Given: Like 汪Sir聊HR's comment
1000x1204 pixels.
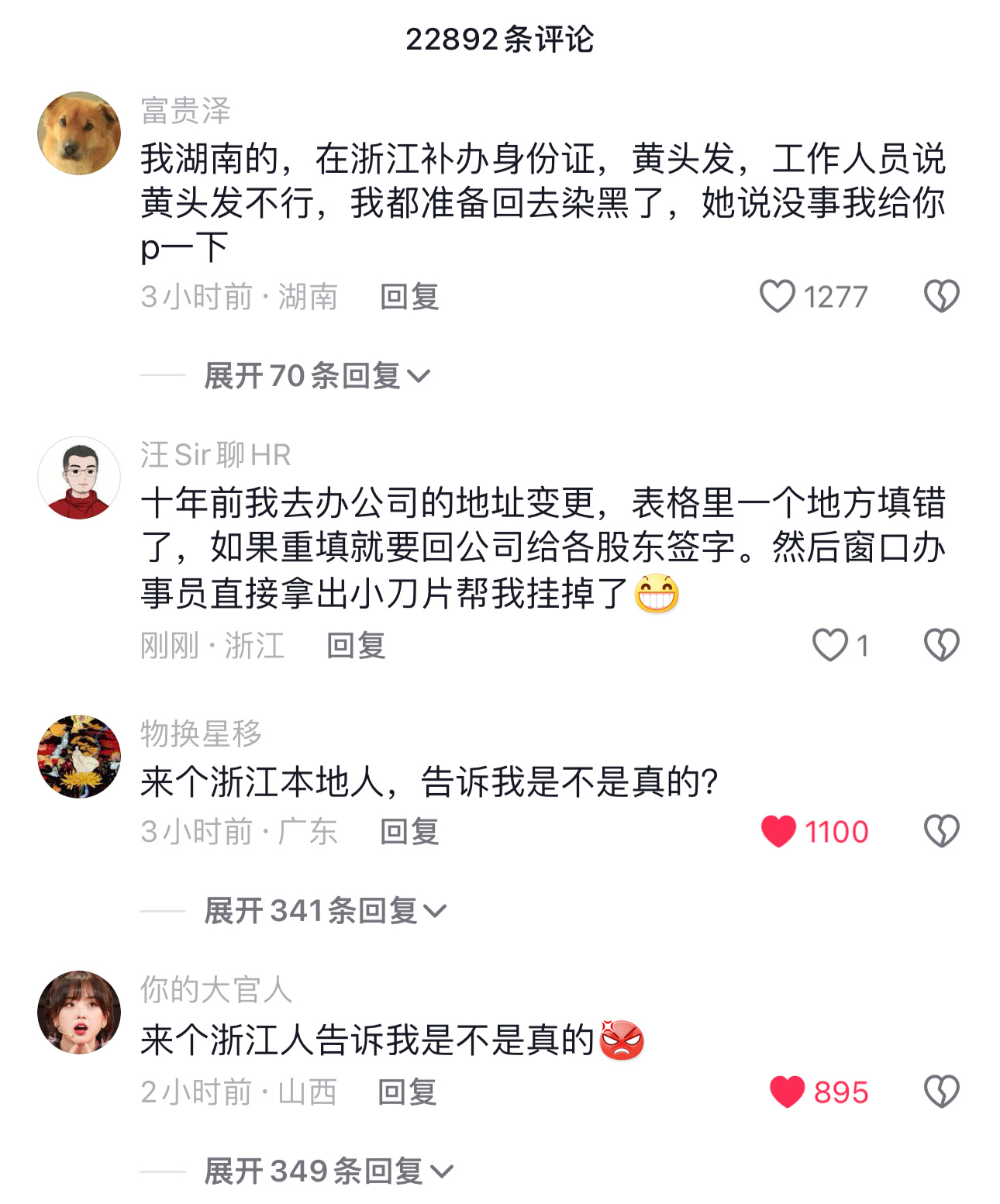Looking at the screenshot, I should [829, 645].
